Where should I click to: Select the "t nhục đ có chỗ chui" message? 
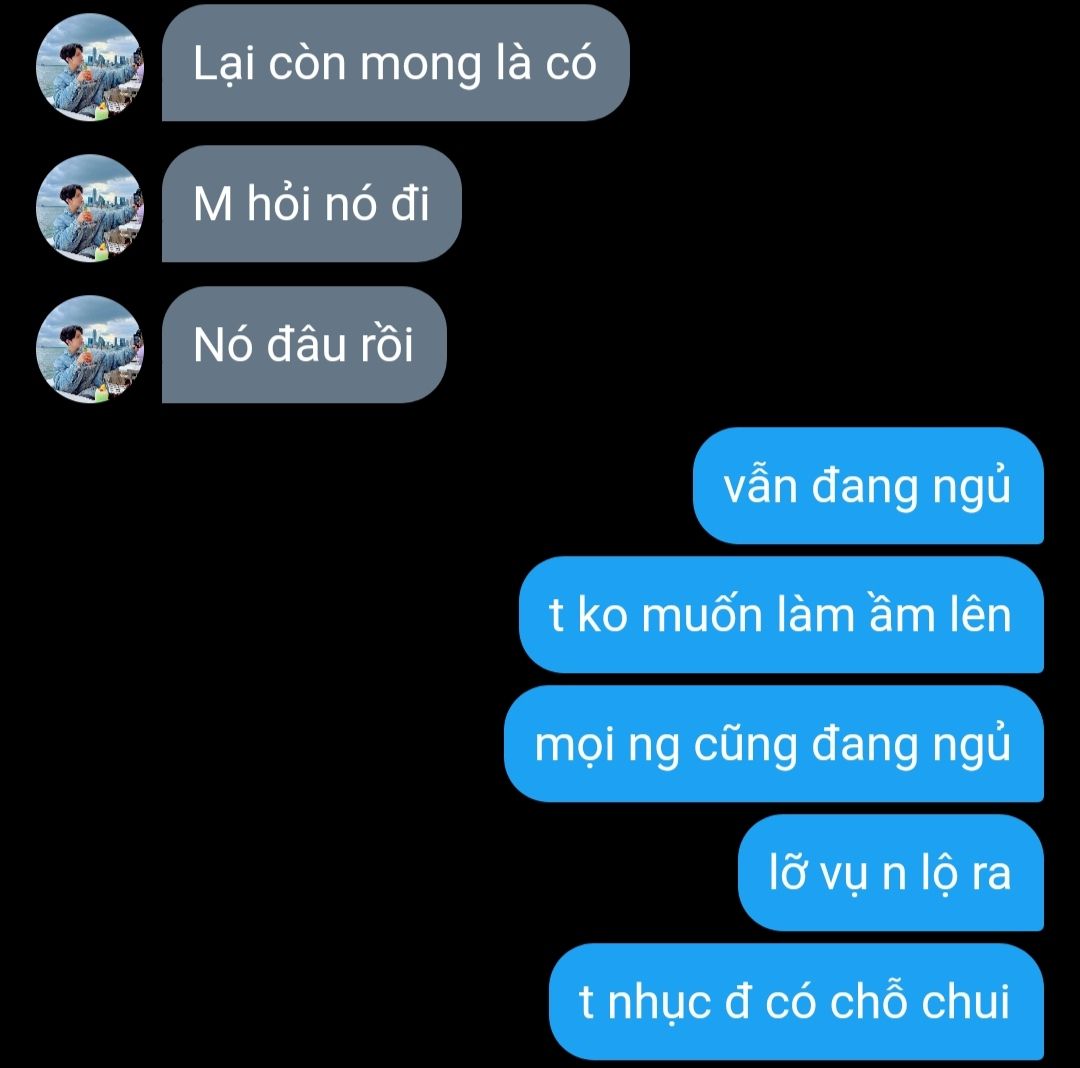pyautogui.click(x=796, y=1002)
